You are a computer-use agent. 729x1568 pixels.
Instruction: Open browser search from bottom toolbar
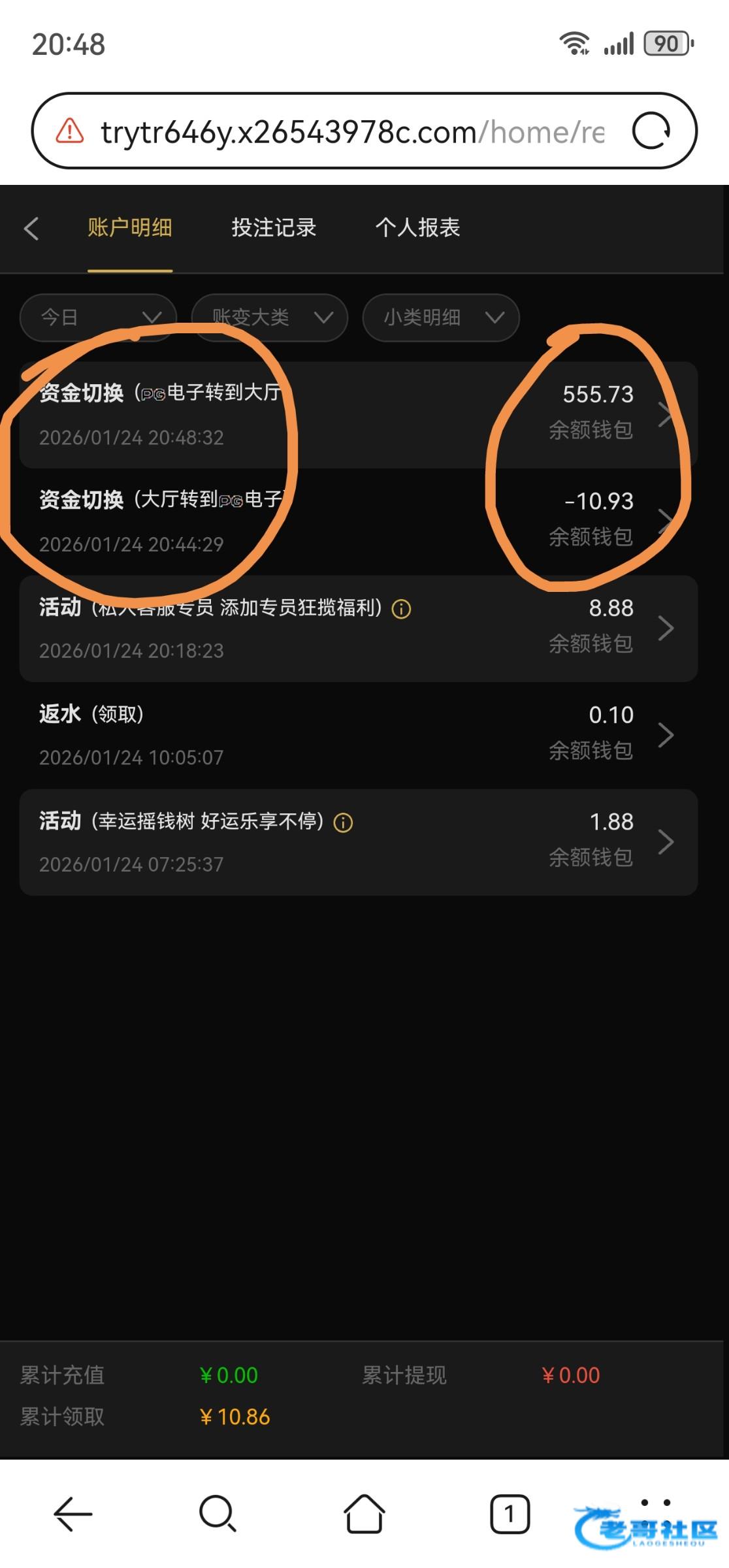pos(218,1514)
